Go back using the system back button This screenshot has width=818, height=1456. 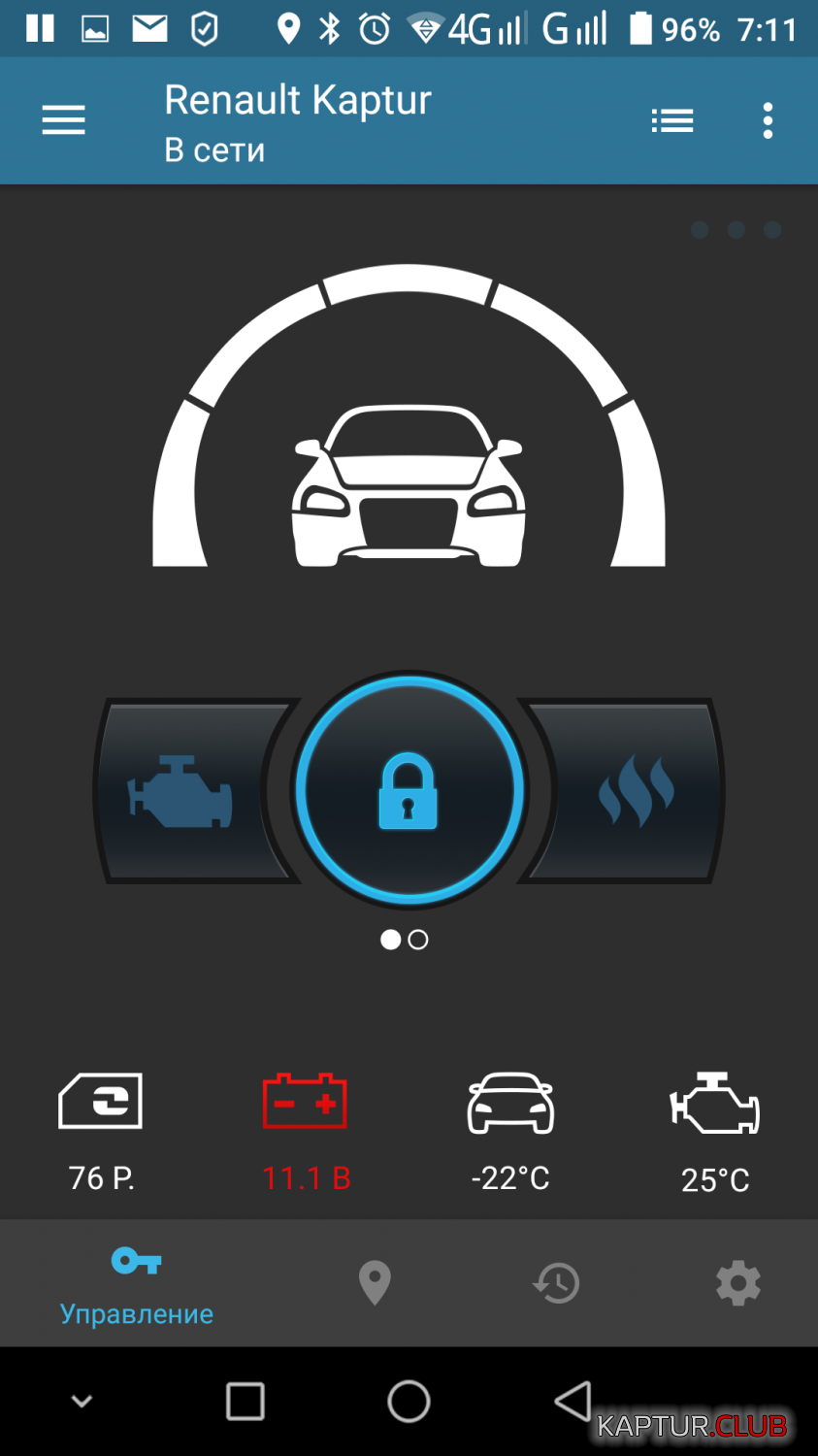pyautogui.click(x=573, y=1402)
